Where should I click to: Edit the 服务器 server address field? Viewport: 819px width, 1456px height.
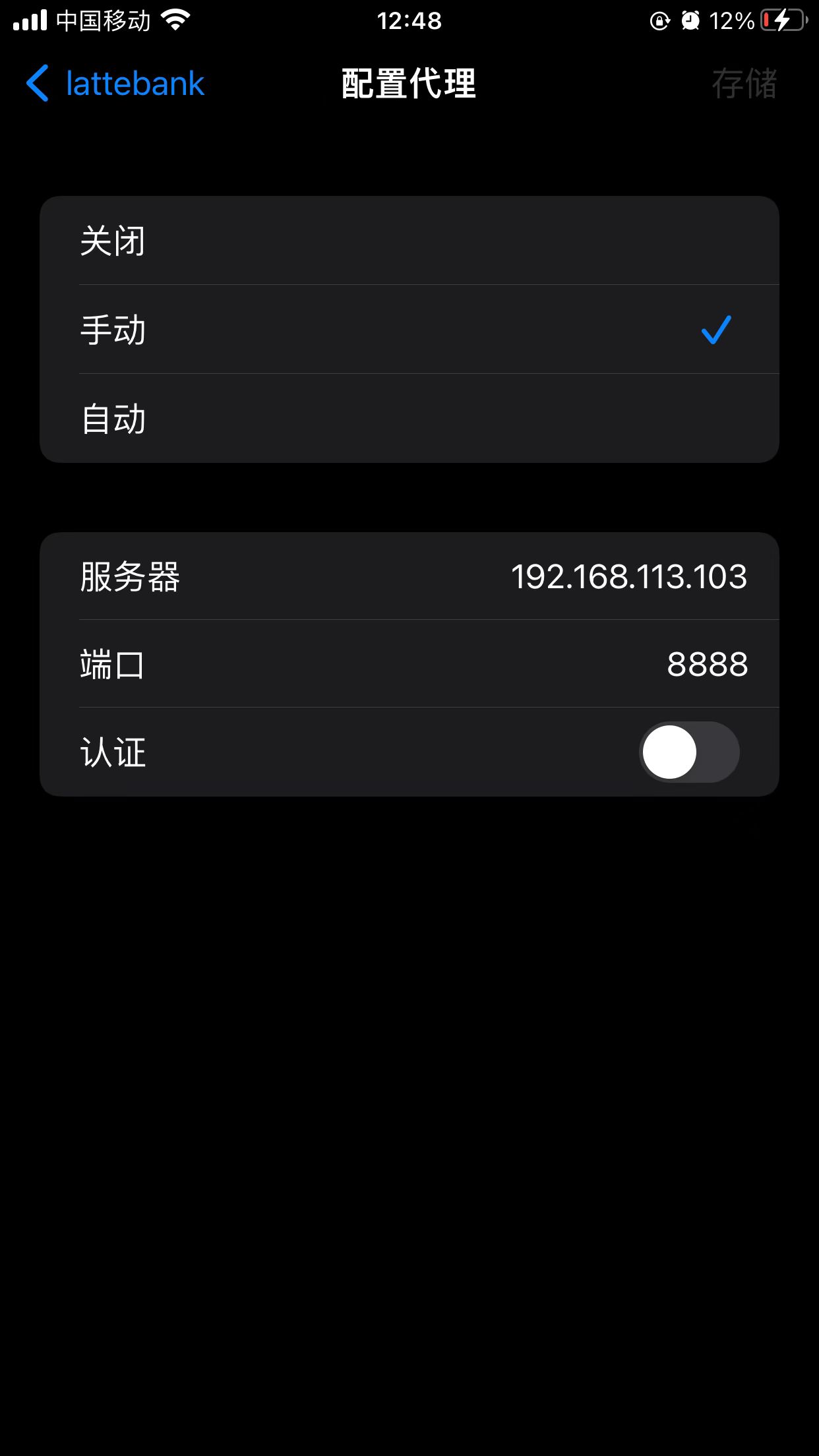(x=628, y=577)
